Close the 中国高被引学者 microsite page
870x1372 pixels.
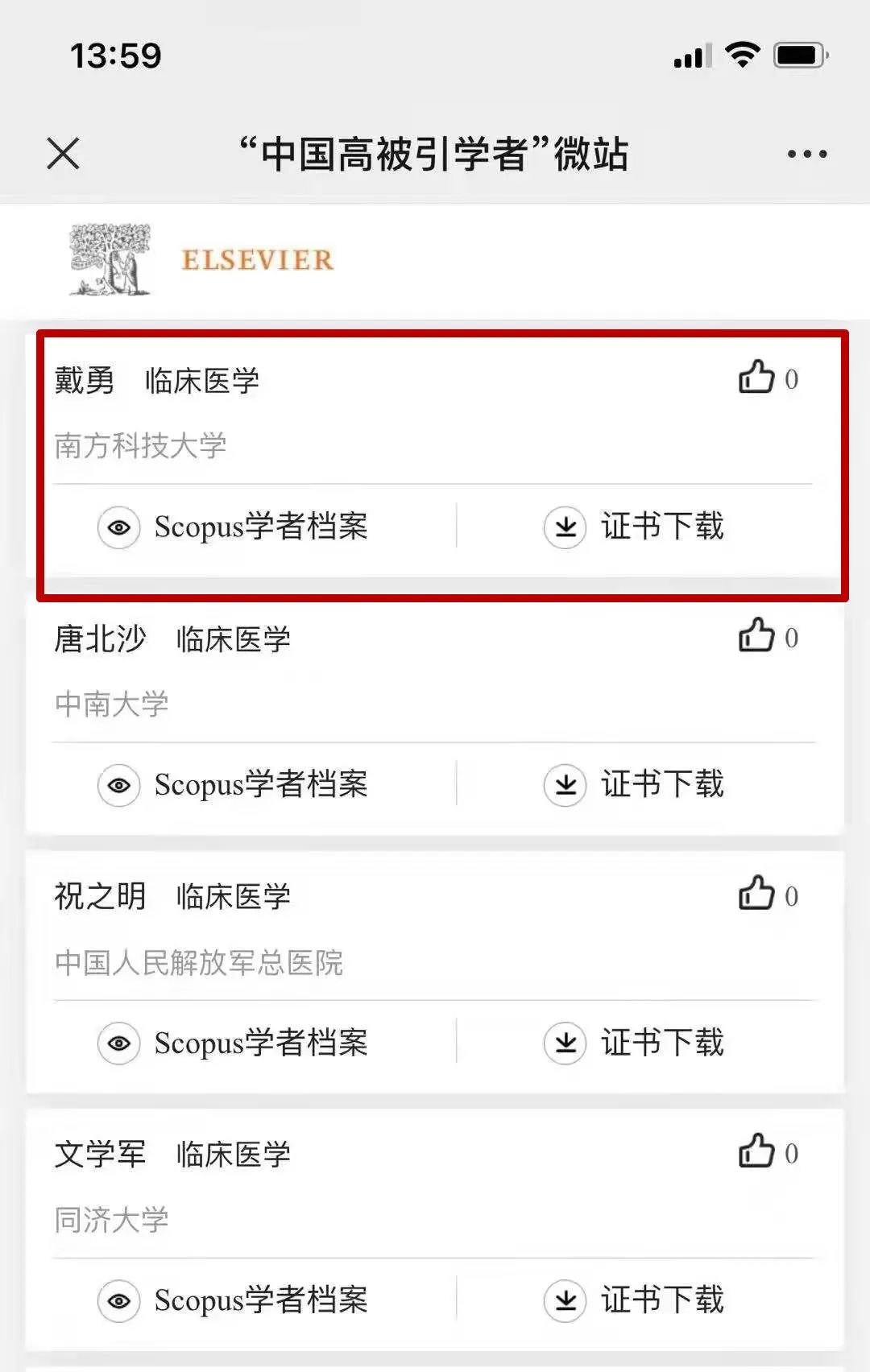[x=63, y=153]
